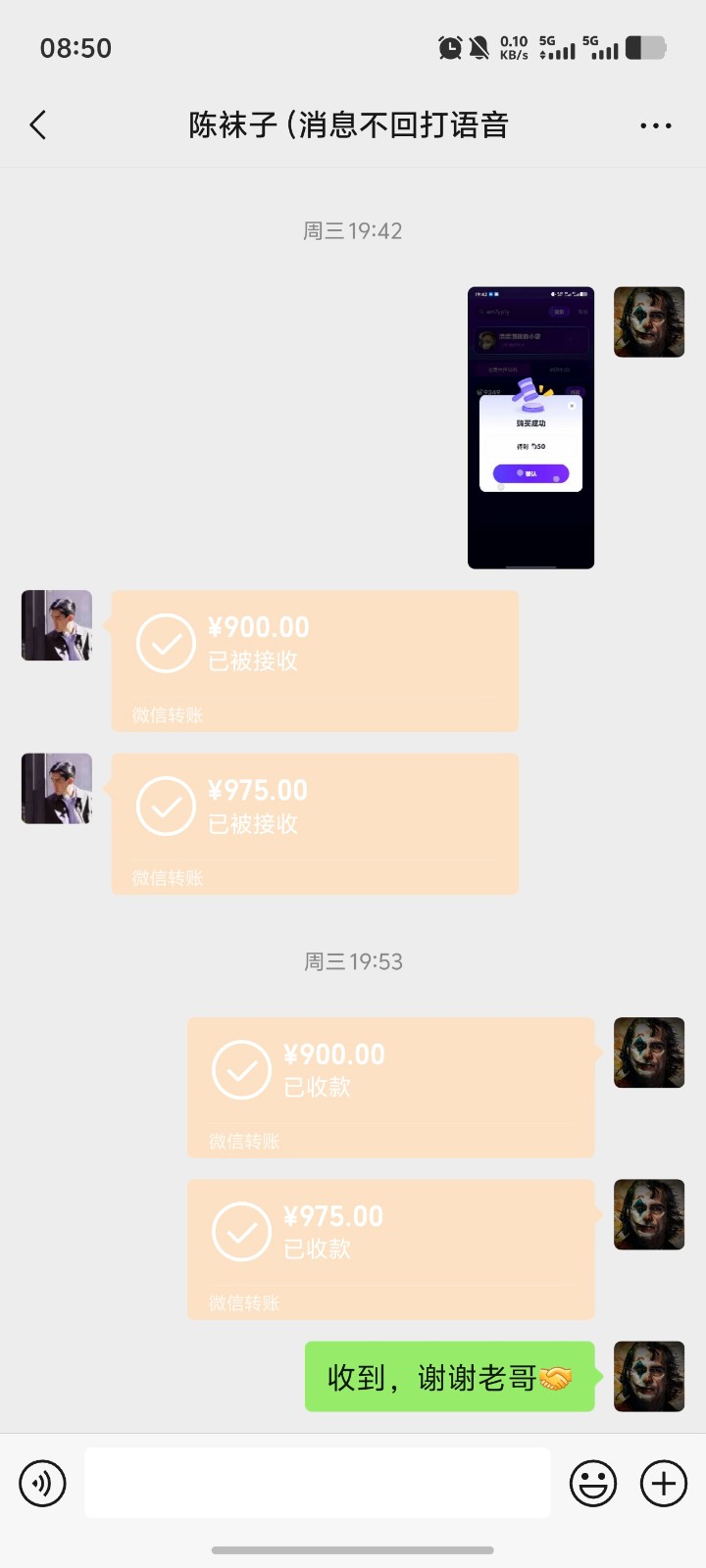
Task: Select the message 收到，谢谢老哥
Action: pos(449,1376)
